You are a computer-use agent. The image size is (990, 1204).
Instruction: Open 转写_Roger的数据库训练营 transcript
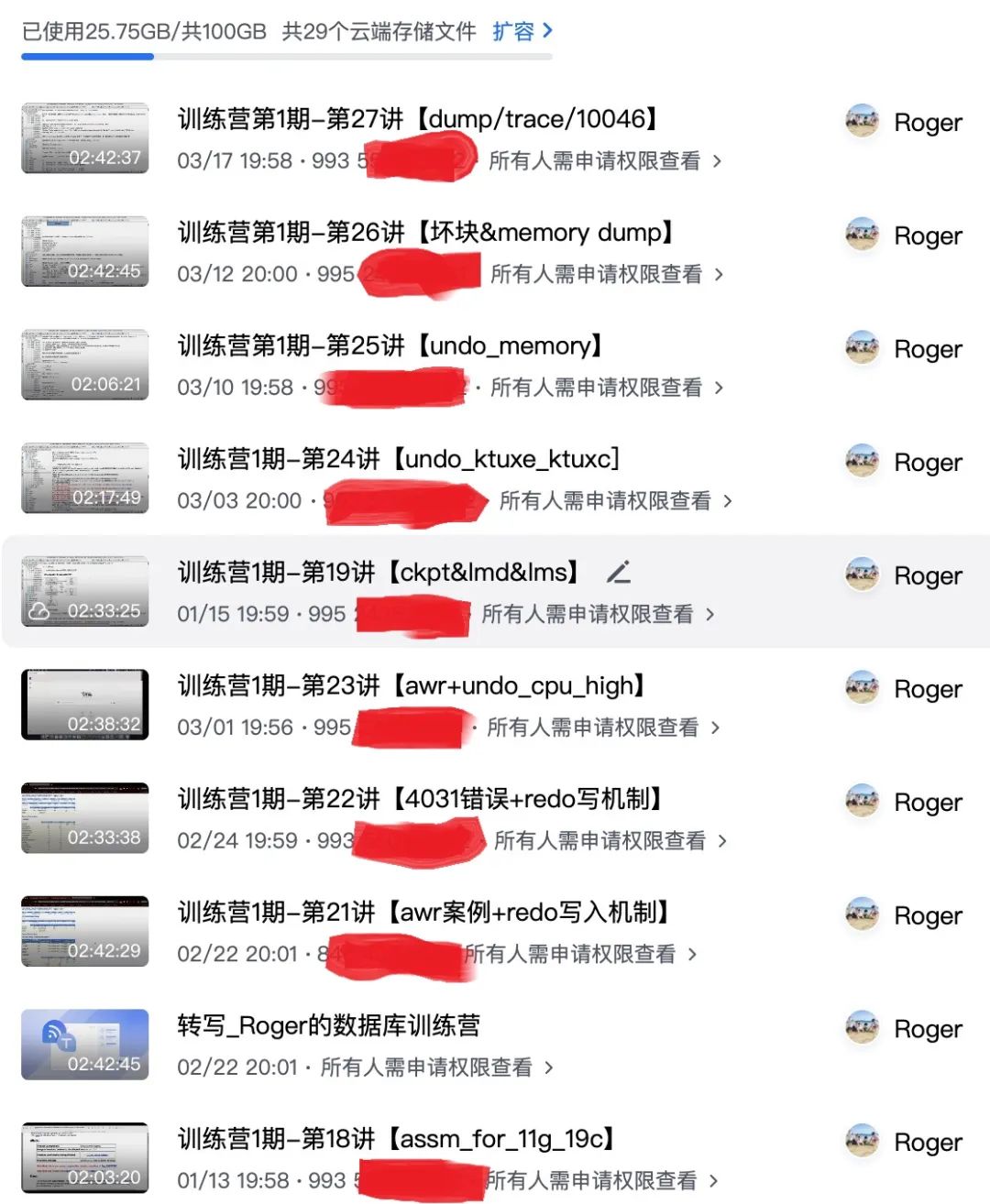pos(329,1025)
